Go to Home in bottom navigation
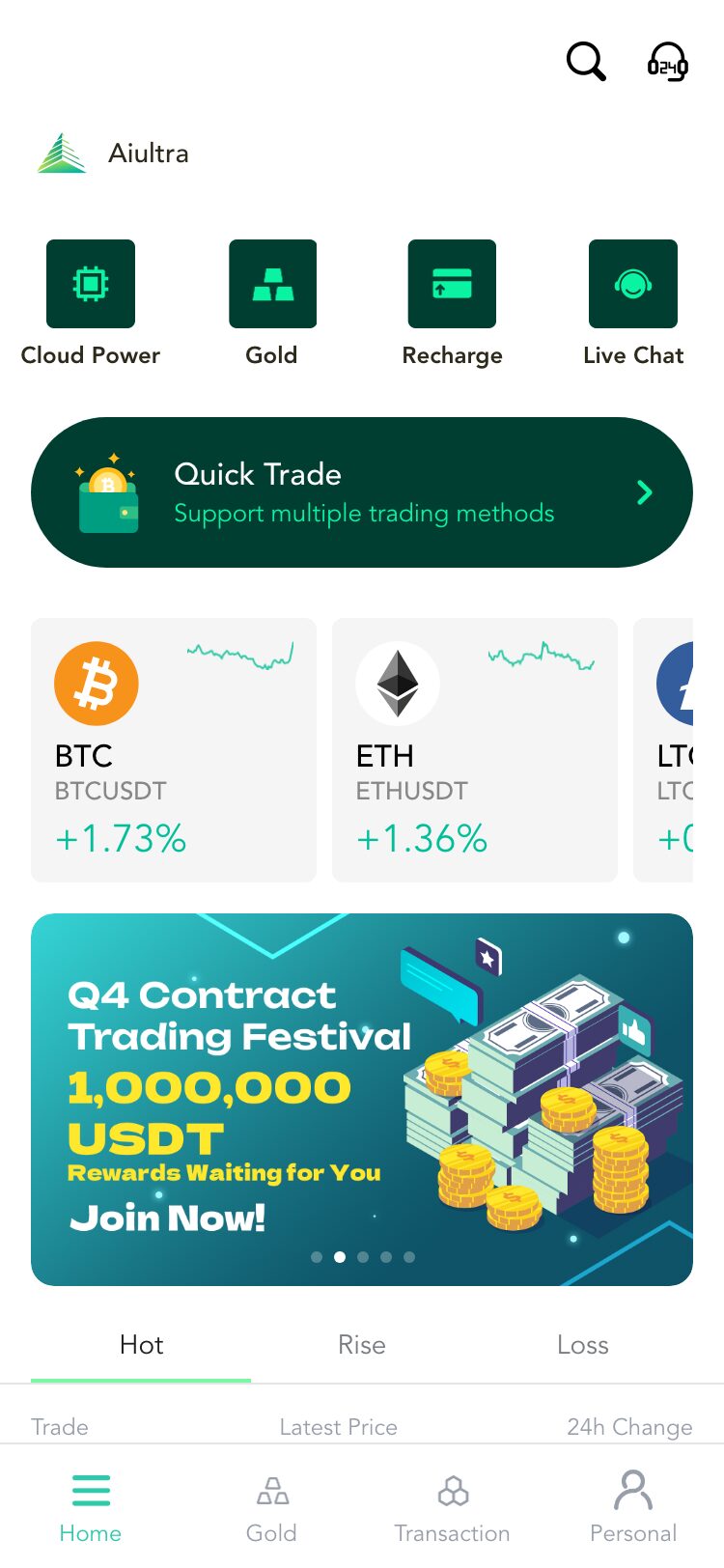724x1568 pixels. pos(91,1507)
